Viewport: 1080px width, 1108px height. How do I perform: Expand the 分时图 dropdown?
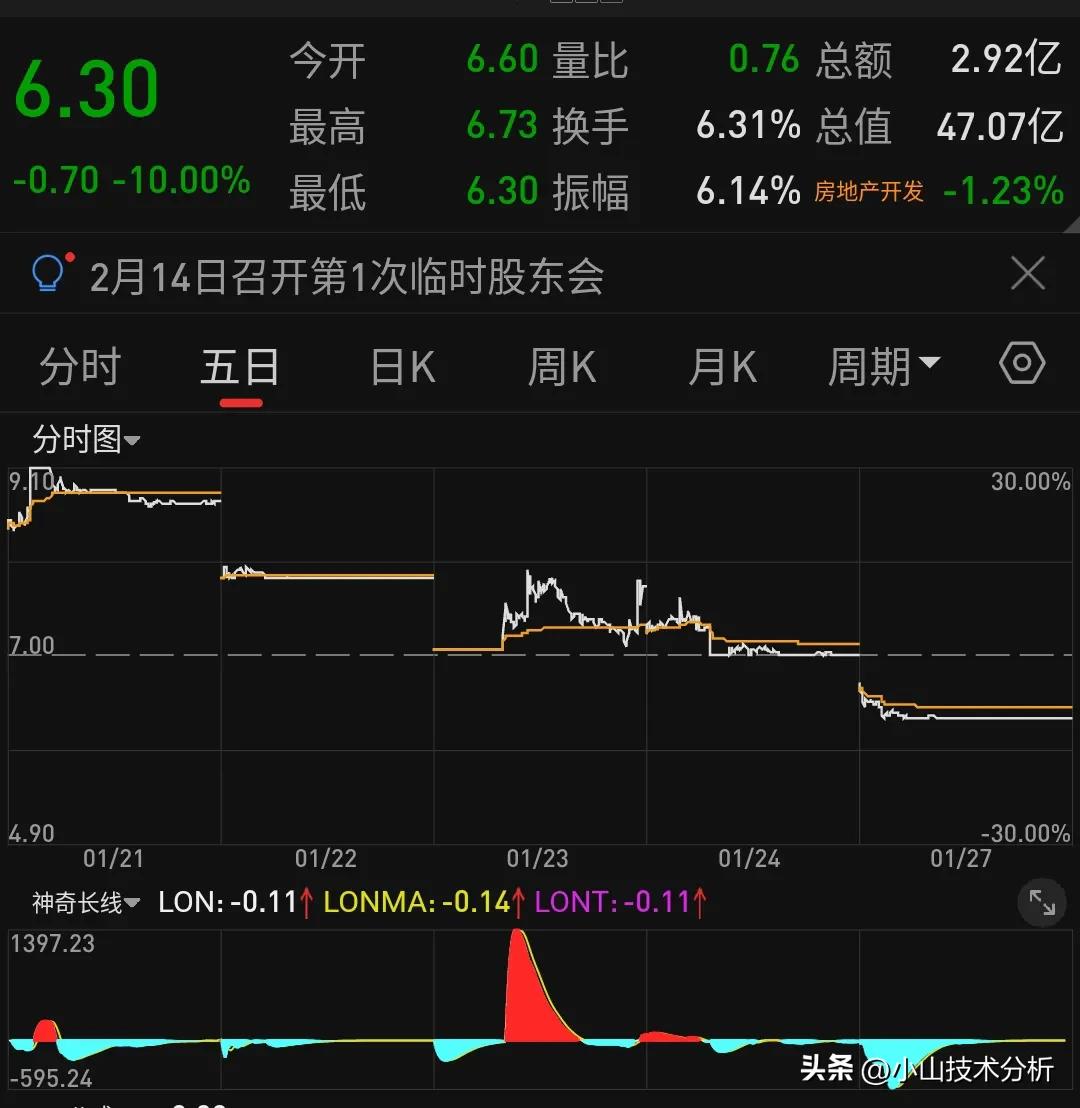(x=86, y=439)
